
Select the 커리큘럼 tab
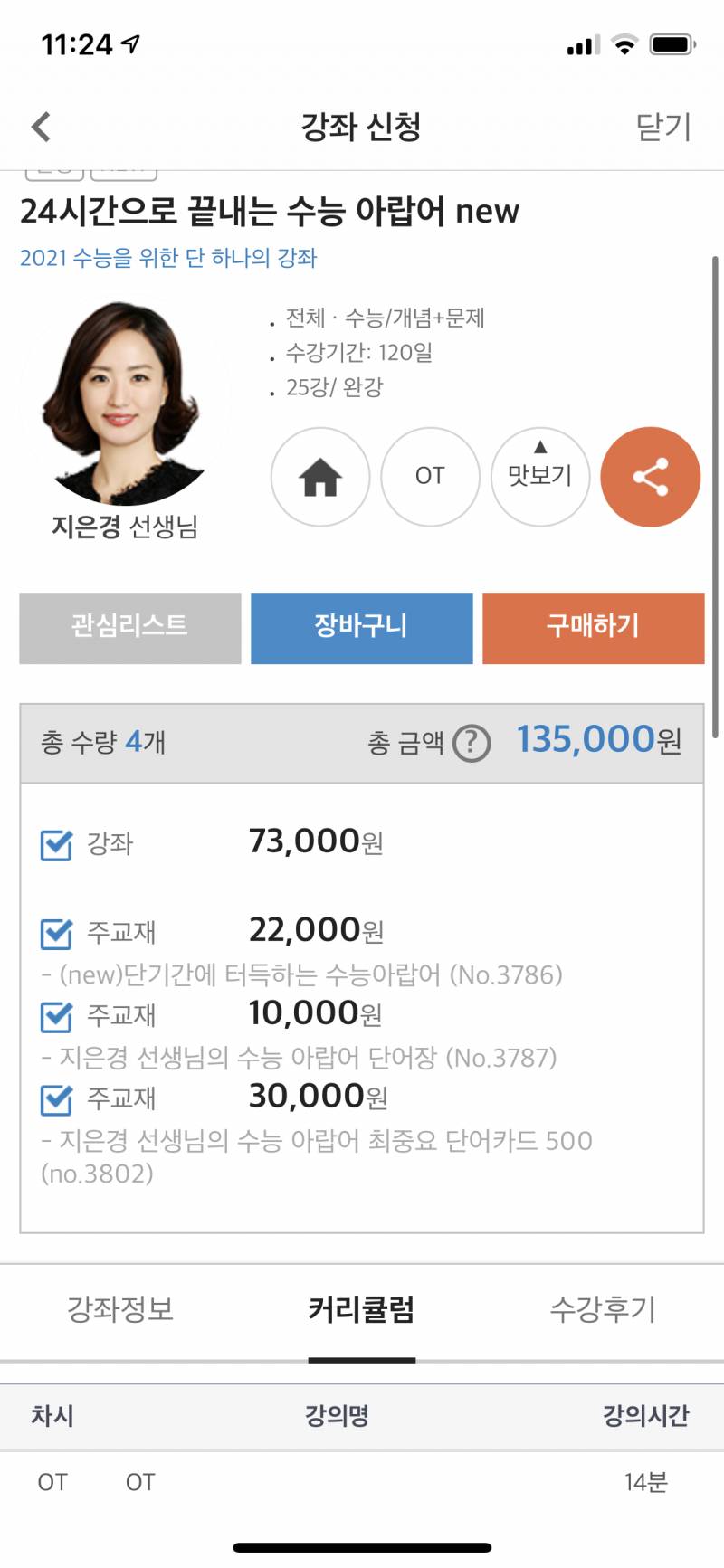360,1308
